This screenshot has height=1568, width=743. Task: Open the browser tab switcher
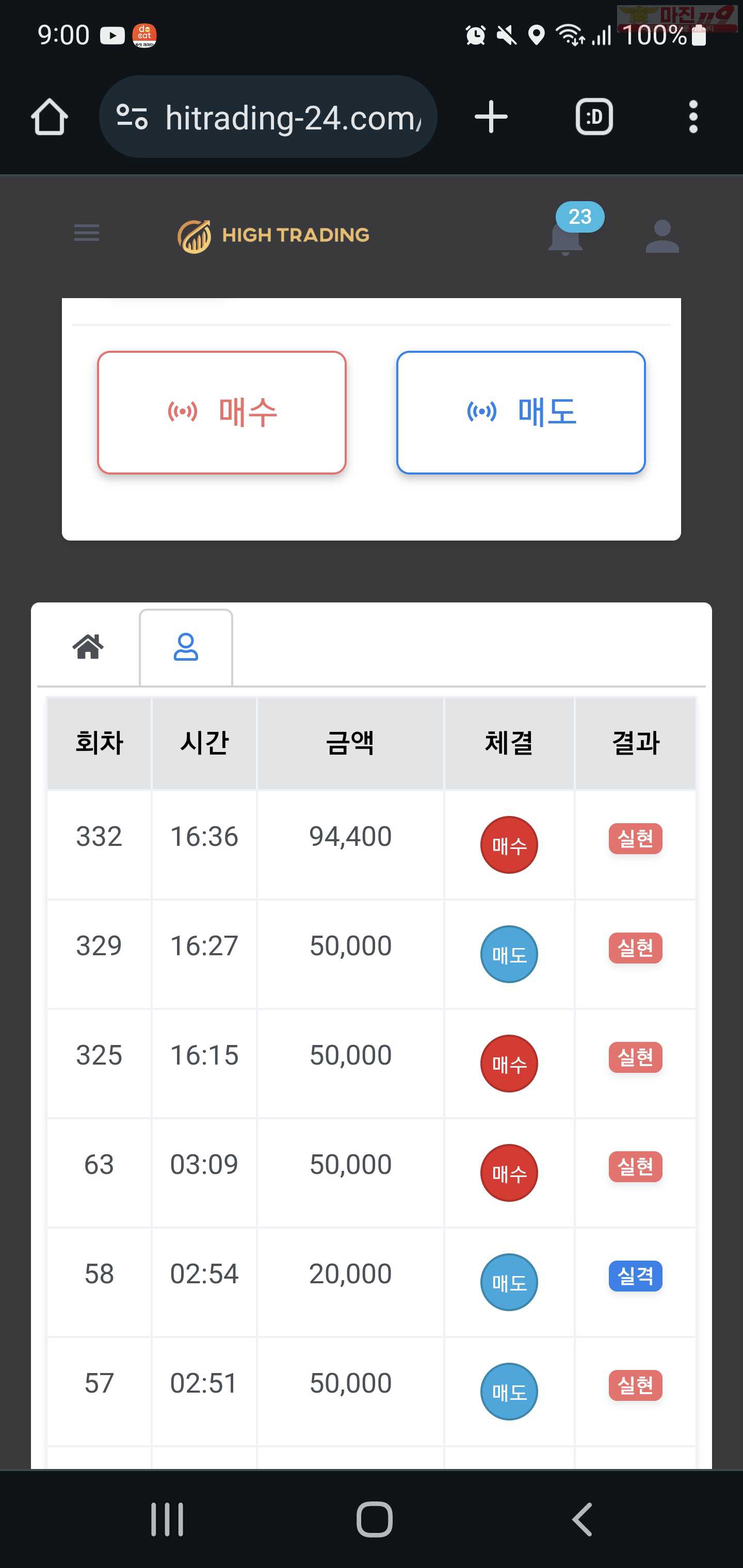pyautogui.click(x=594, y=117)
